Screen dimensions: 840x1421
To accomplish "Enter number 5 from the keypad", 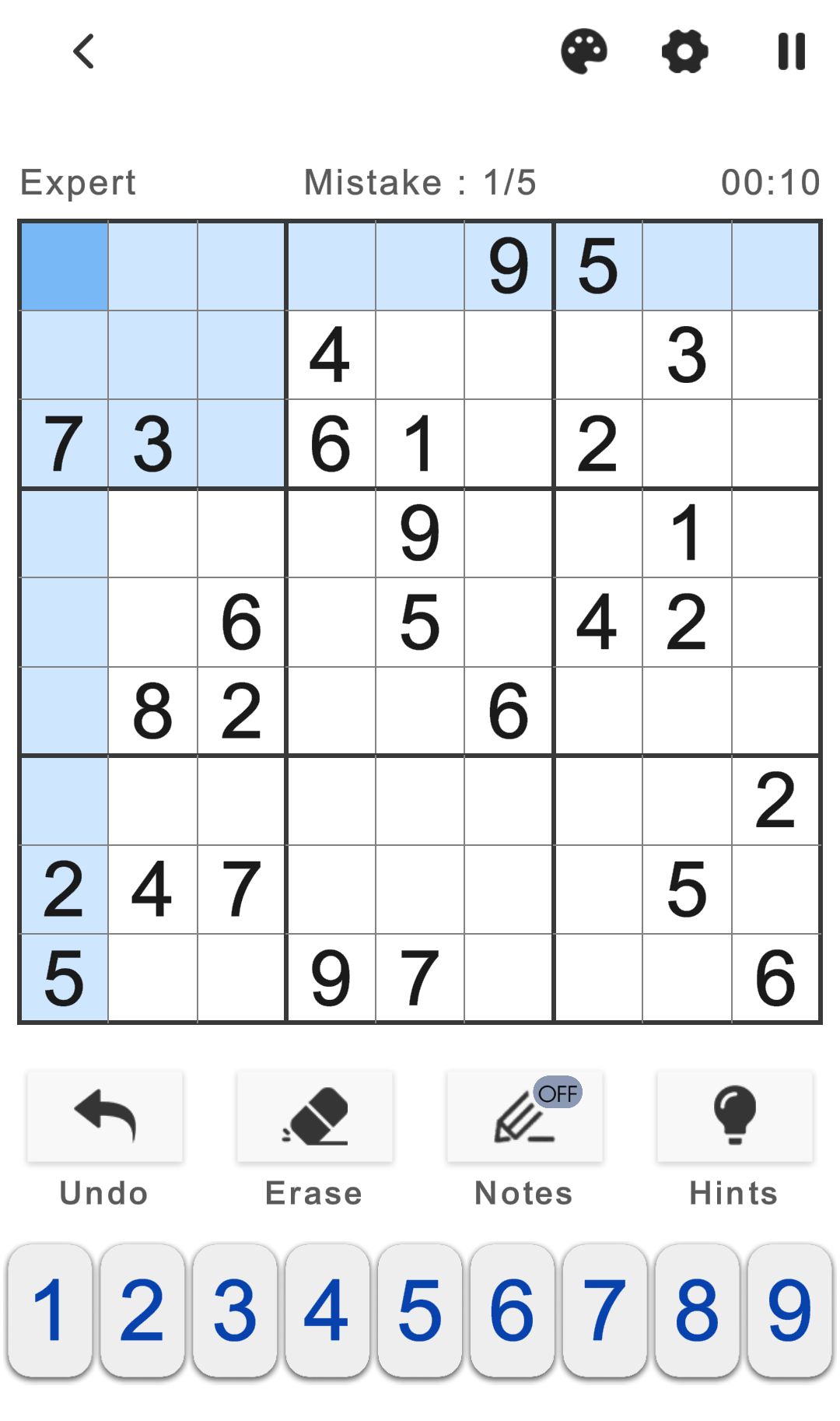I will [x=420, y=1310].
